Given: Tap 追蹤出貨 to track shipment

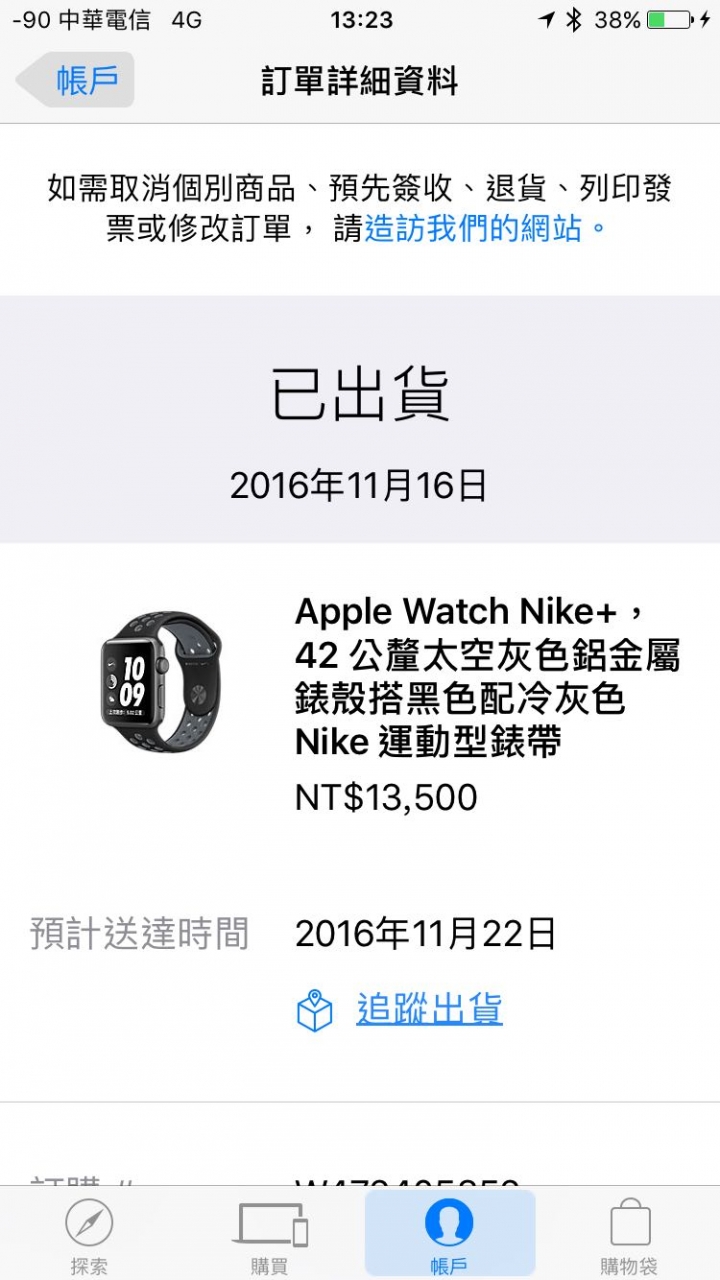Looking at the screenshot, I should point(429,1009).
